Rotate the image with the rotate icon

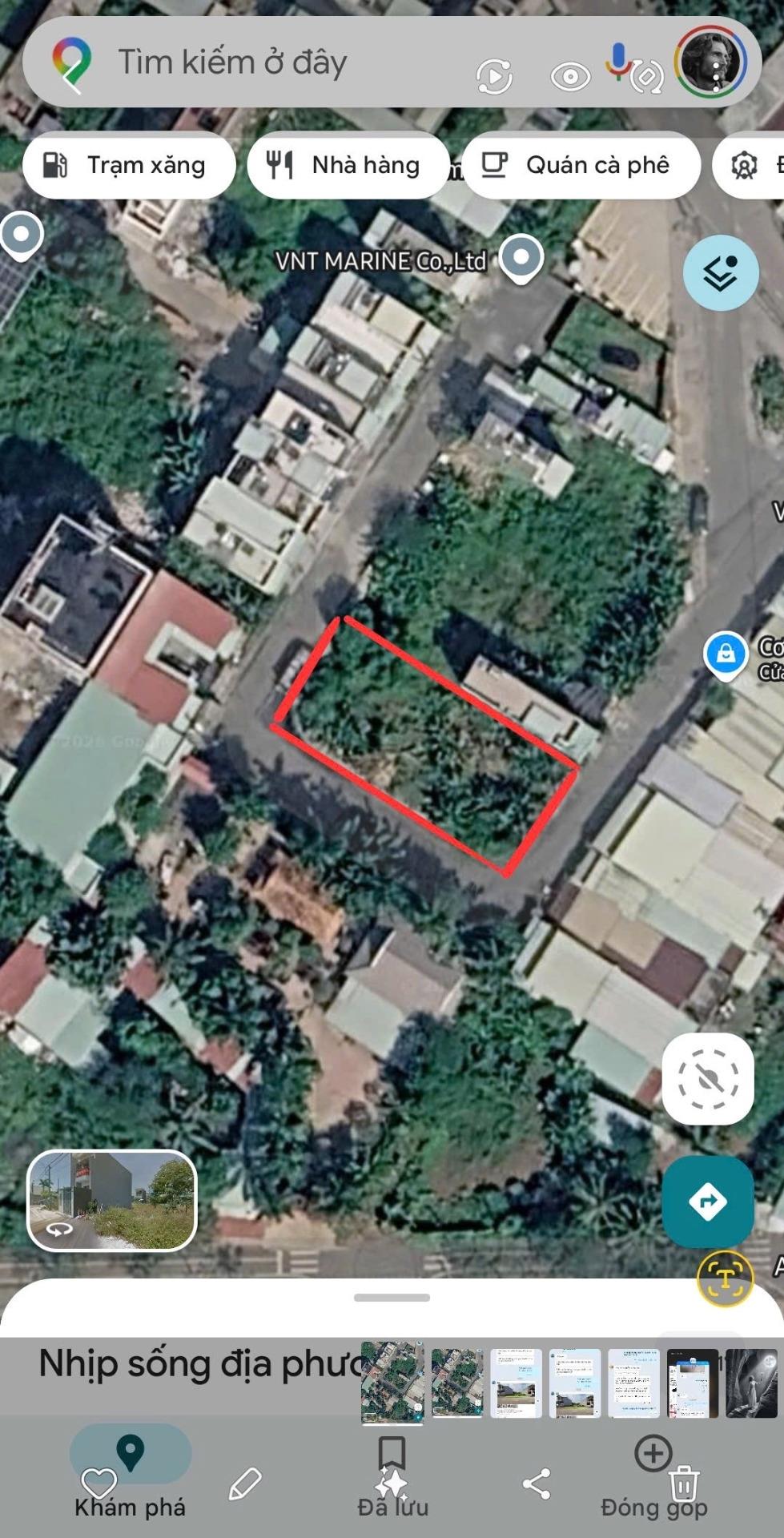[x=647, y=78]
